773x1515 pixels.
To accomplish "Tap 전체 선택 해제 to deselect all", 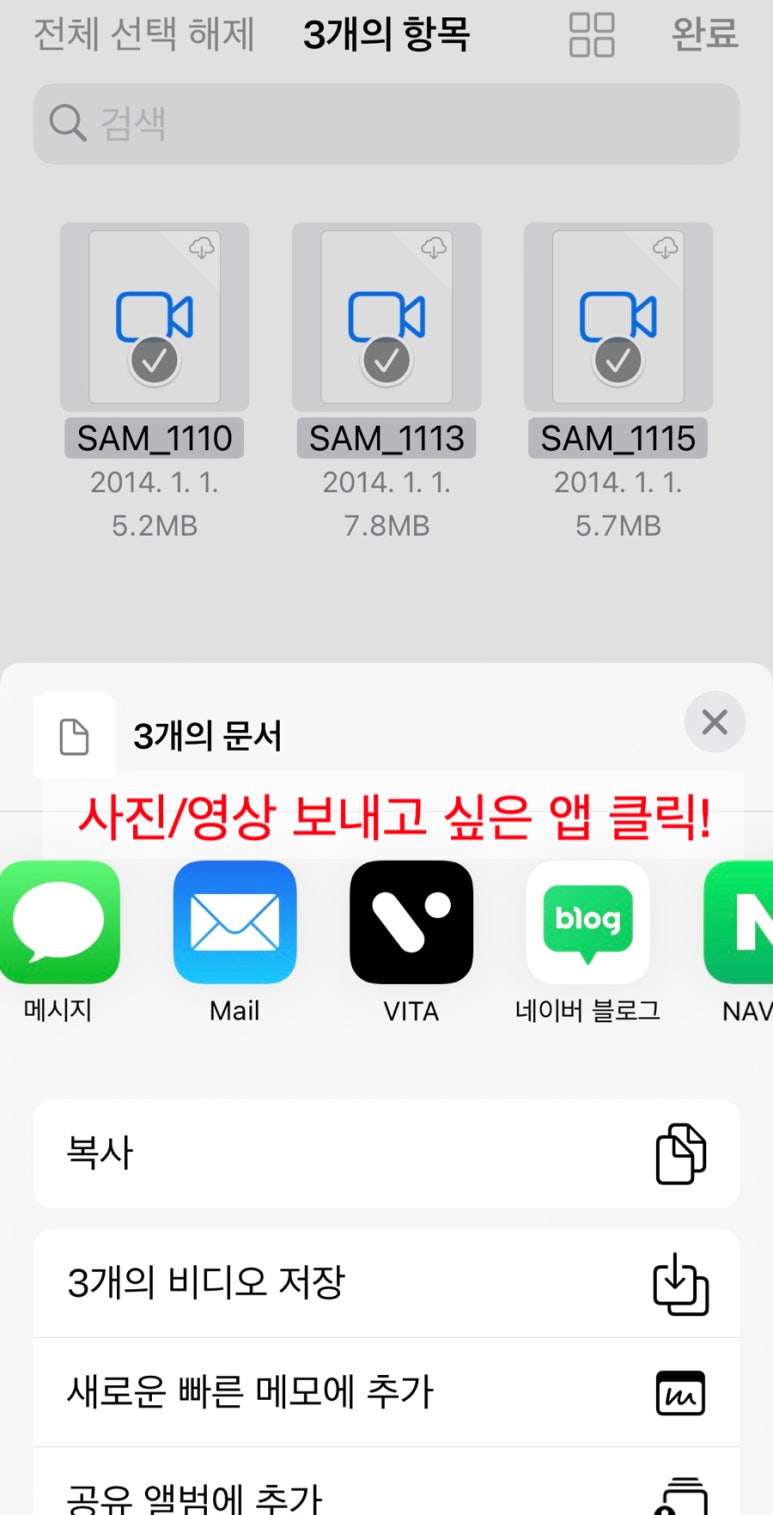I will (x=145, y=34).
